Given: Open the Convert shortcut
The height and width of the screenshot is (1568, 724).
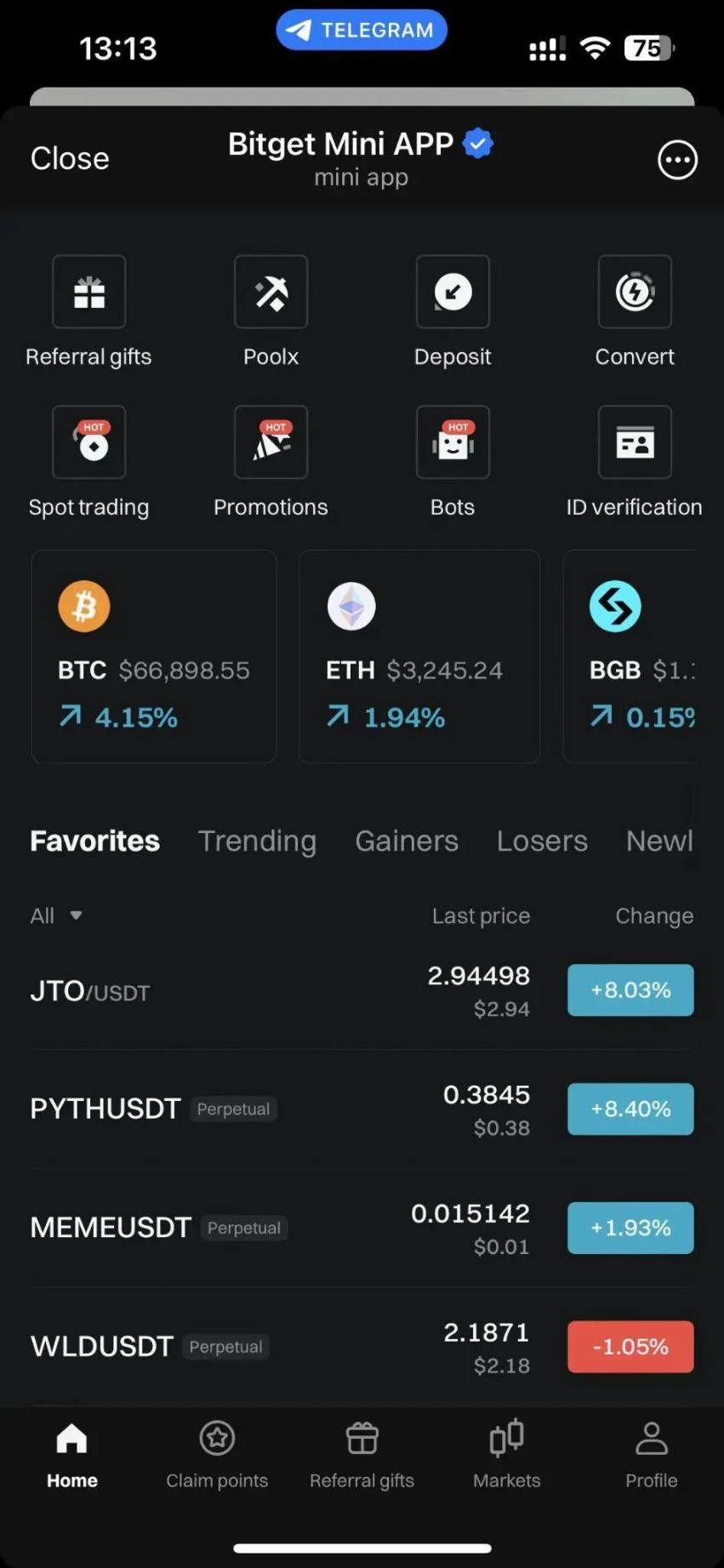Looking at the screenshot, I should [635, 293].
